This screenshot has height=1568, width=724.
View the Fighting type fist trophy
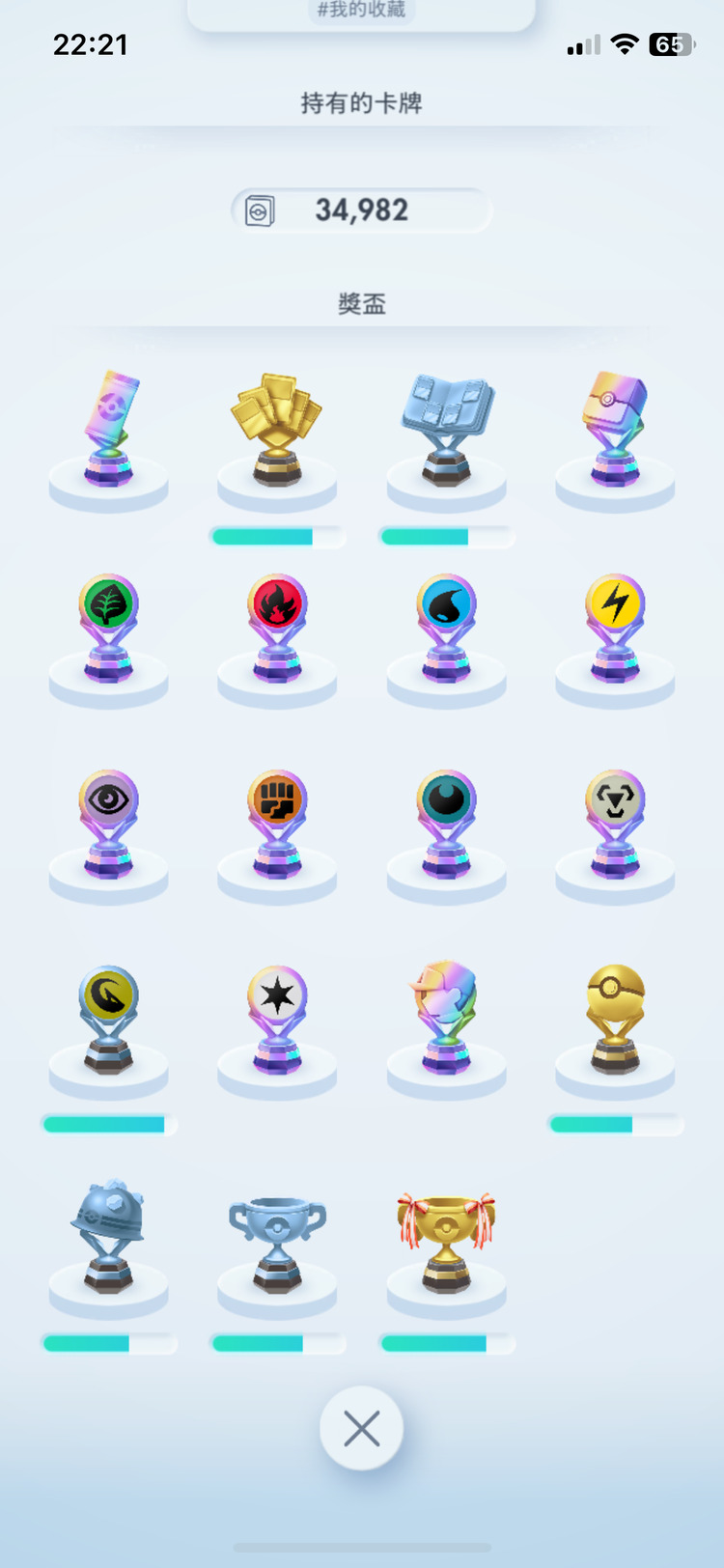(x=277, y=824)
